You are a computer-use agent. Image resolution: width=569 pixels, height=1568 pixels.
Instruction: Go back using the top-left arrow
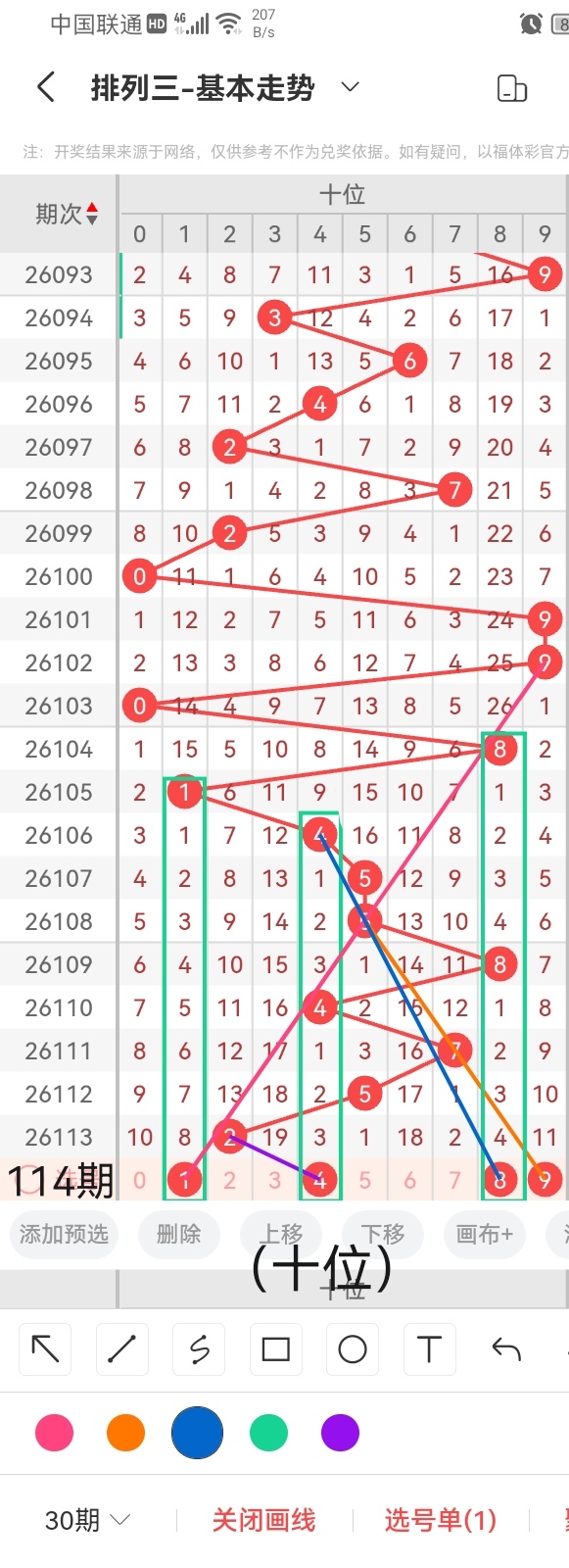tap(45, 87)
